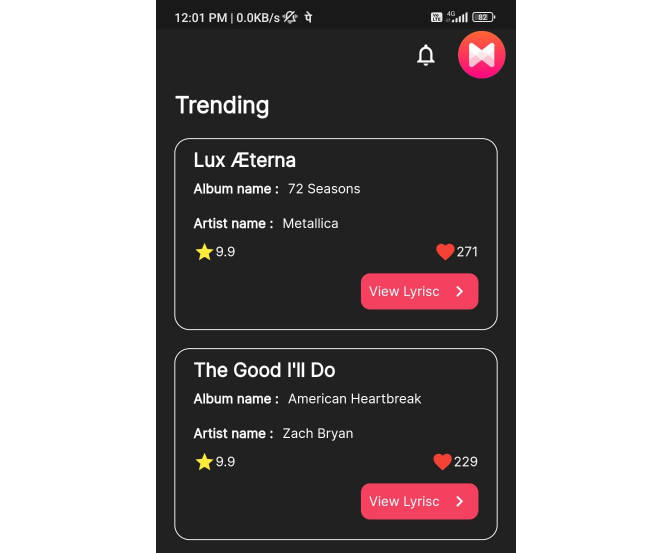Open the notifications bell

click(x=426, y=56)
